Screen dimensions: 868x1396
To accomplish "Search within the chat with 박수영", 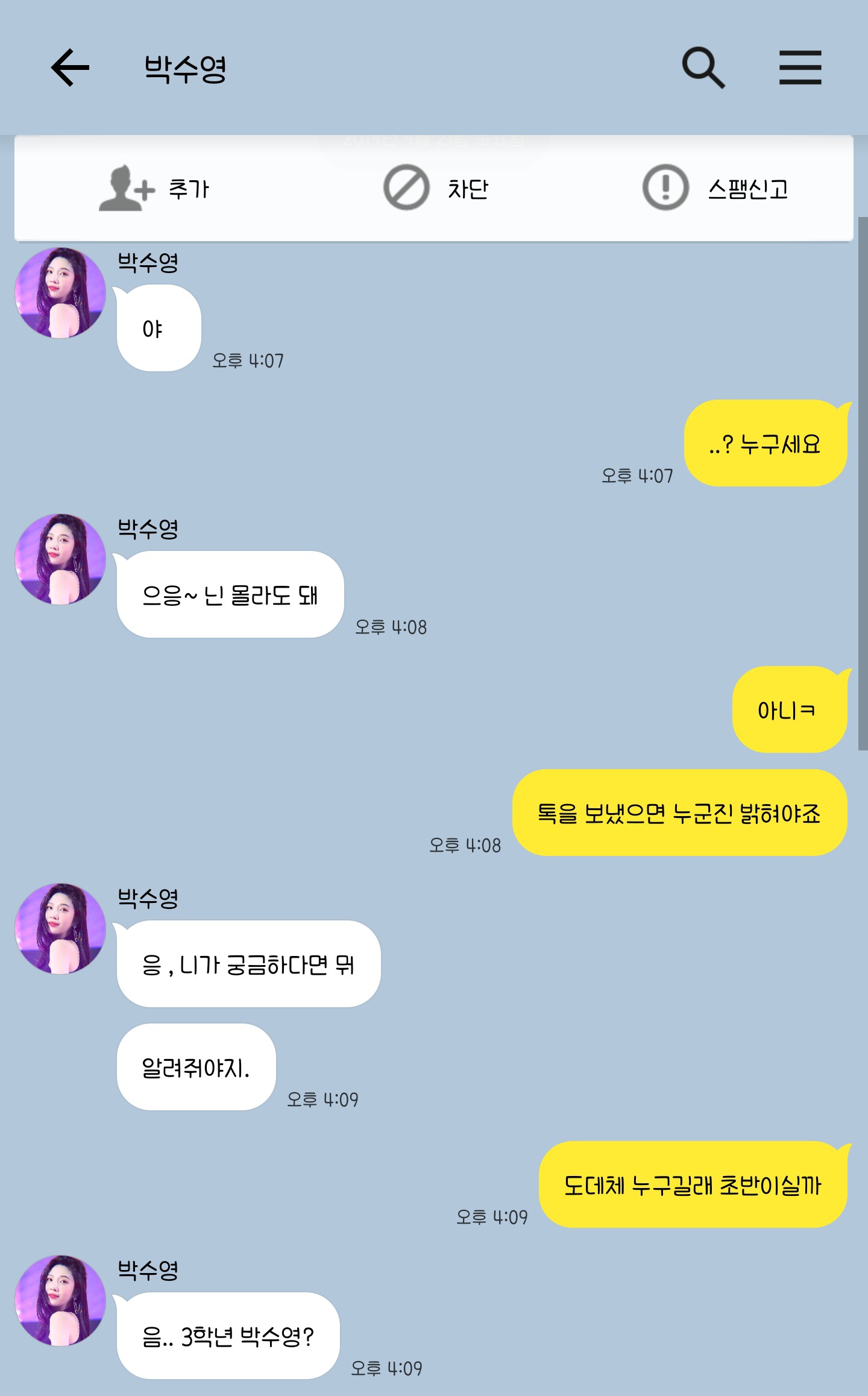I will (x=703, y=68).
